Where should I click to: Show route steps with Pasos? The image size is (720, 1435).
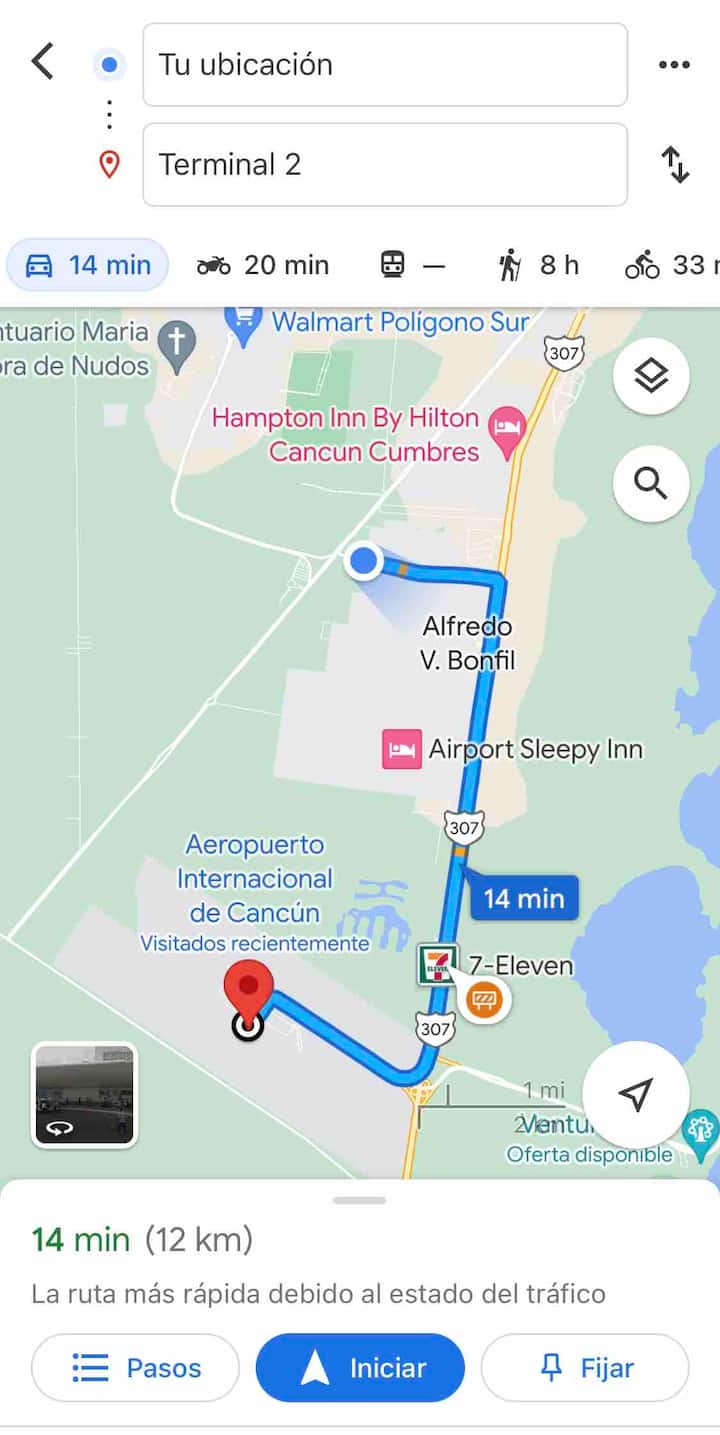click(x=136, y=1367)
